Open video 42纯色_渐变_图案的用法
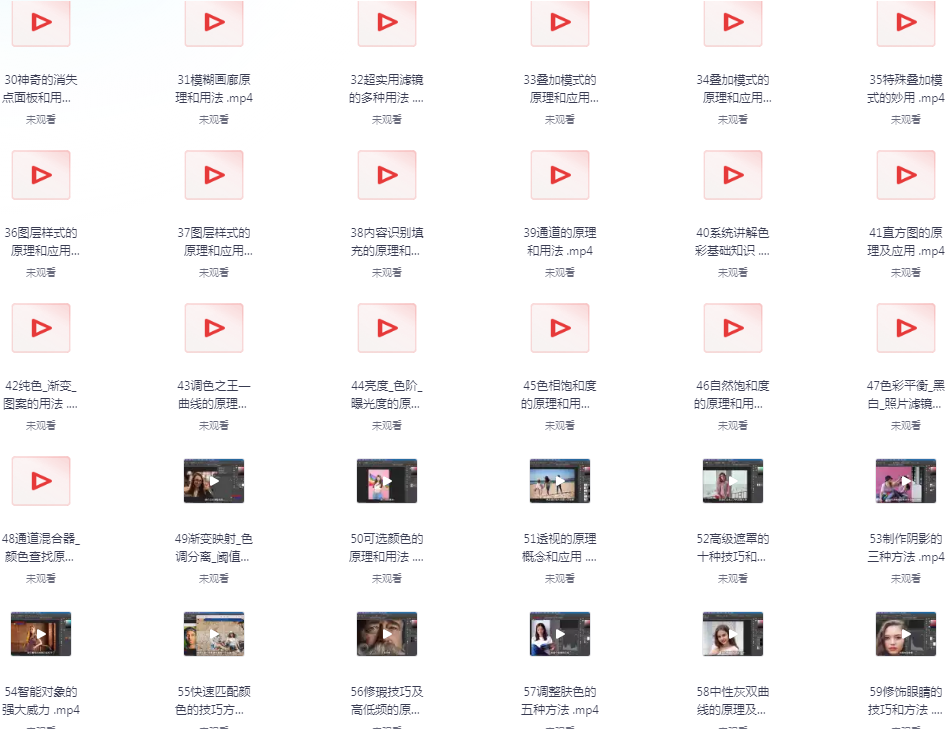 pos(41,328)
